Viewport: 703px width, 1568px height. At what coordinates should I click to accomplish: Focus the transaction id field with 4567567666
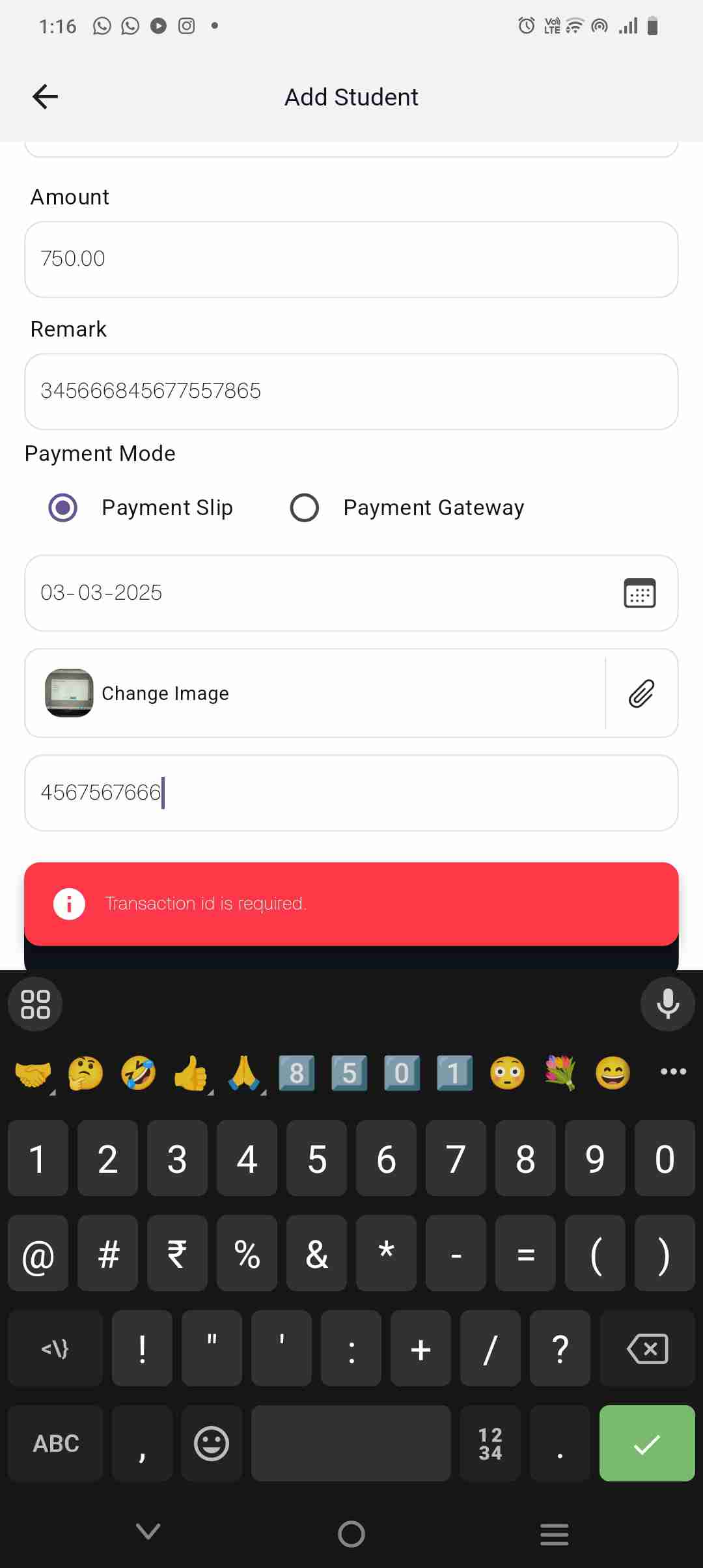click(351, 792)
